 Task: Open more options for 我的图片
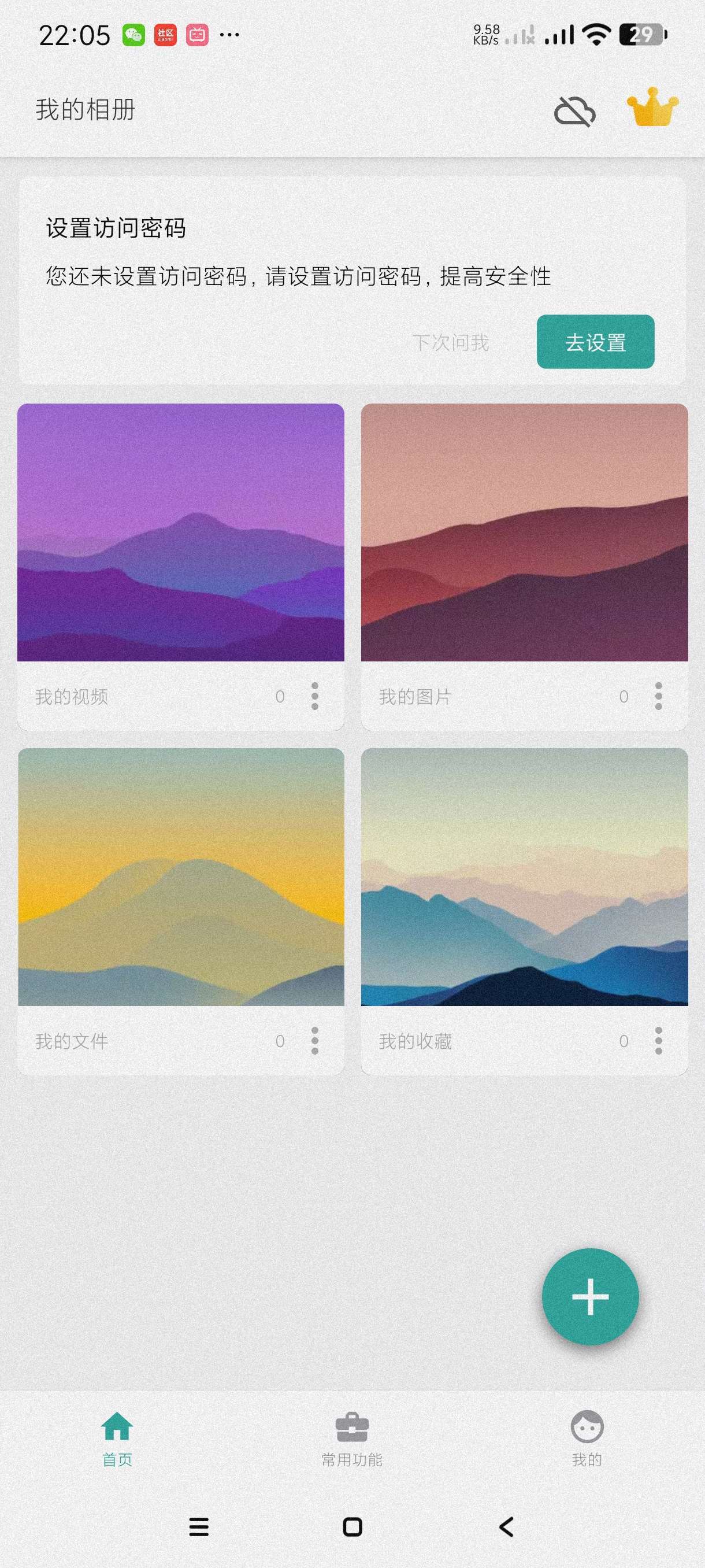point(658,696)
